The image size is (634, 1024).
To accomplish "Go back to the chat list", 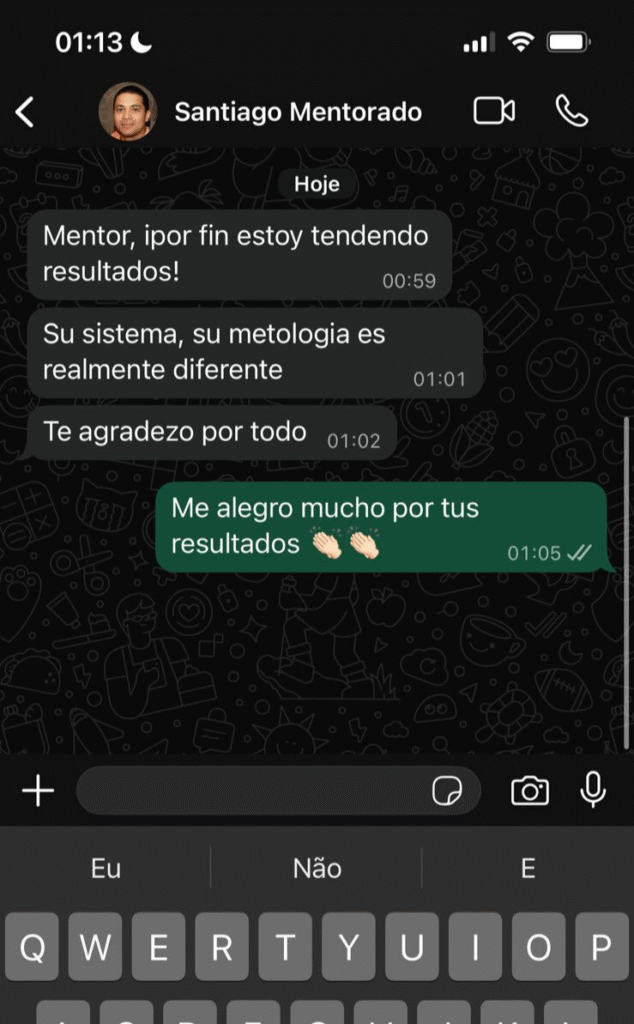I will (26, 112).
